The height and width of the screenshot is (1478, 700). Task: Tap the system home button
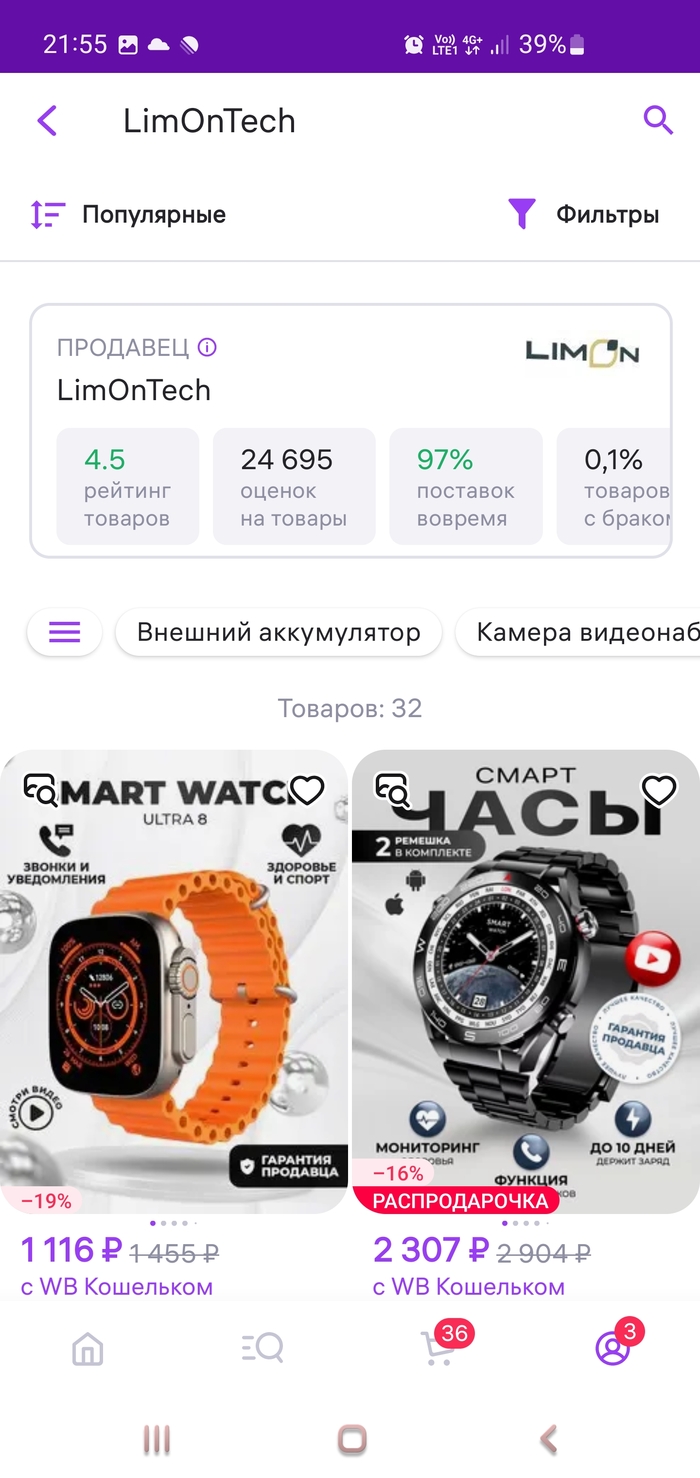pyautogui.click(x=351, y=1440)
